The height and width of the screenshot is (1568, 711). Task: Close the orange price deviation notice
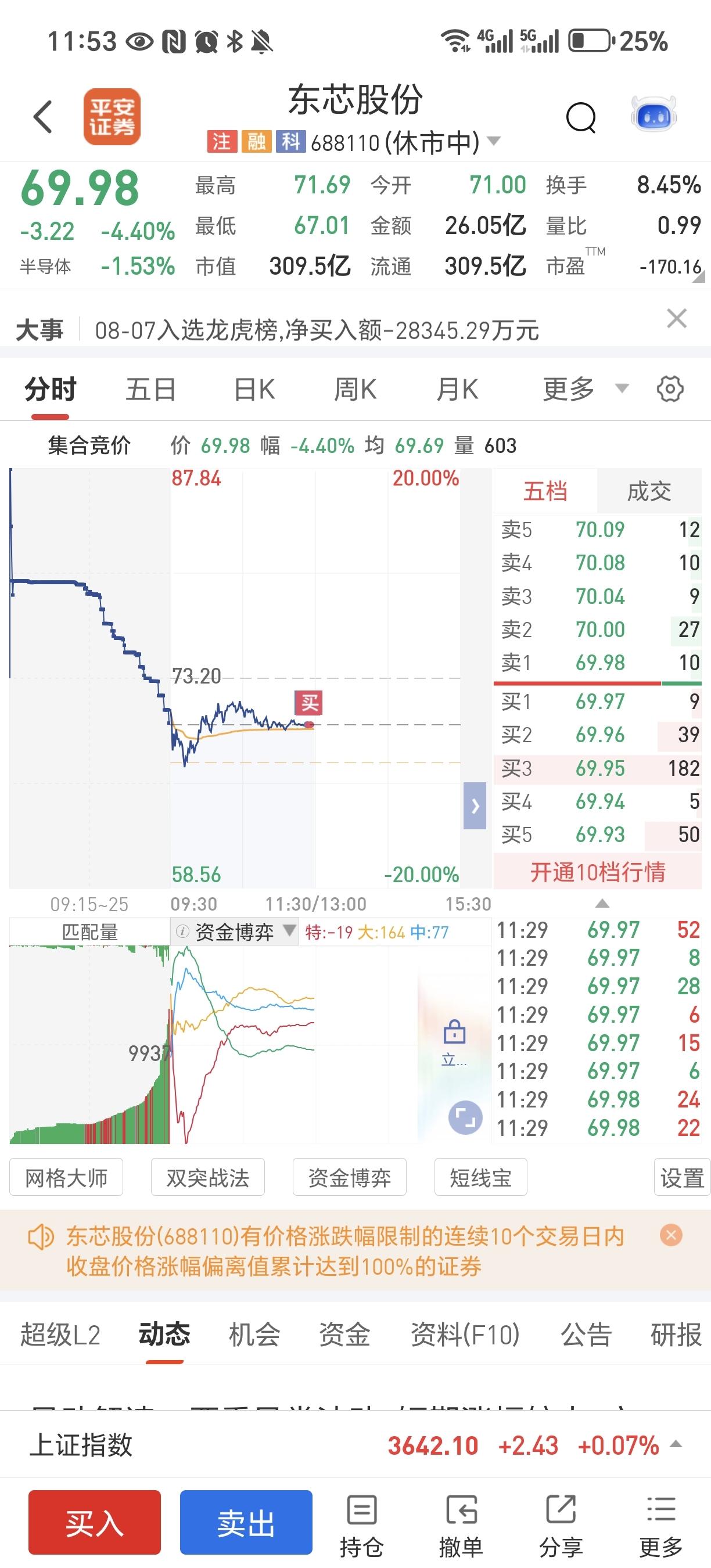671,1235
